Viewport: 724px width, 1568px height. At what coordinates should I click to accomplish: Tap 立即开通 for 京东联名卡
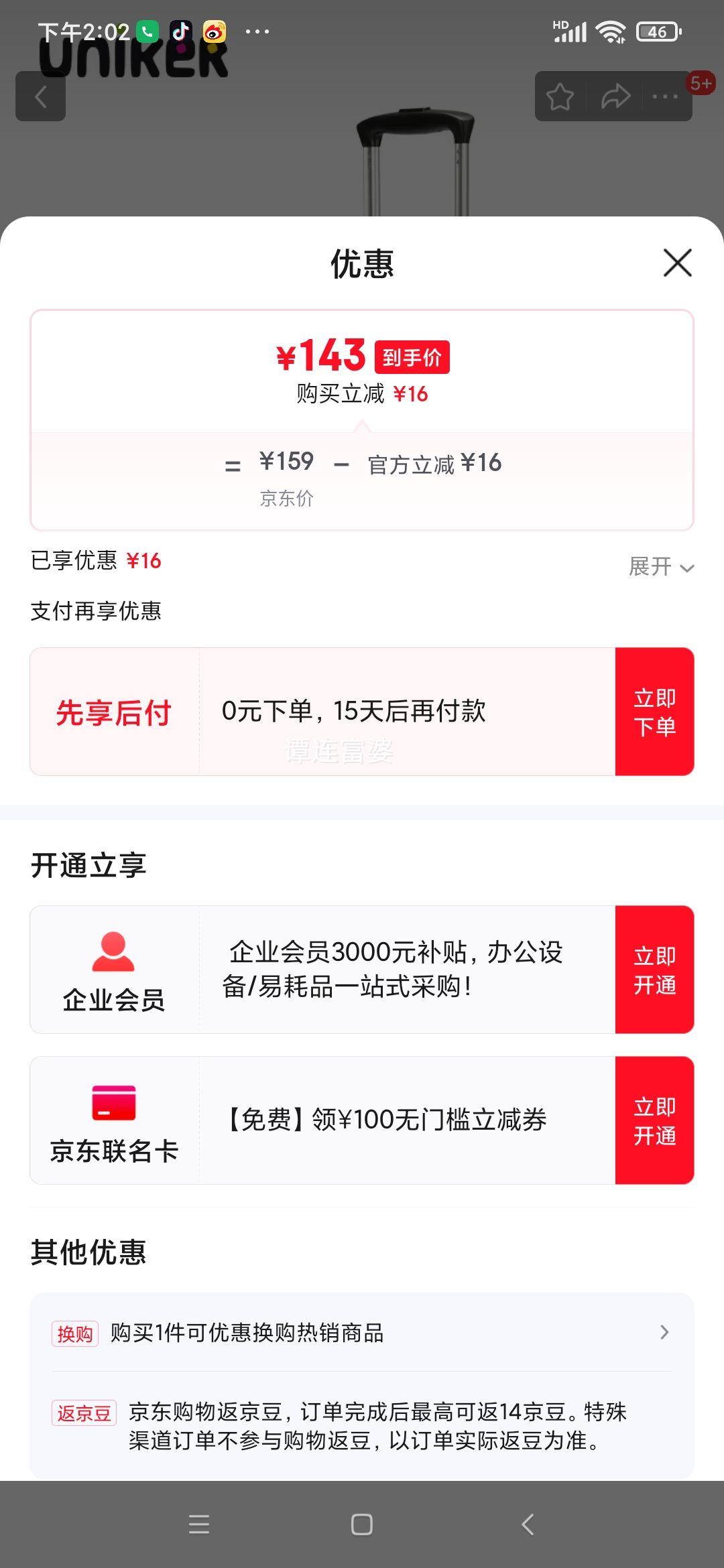[654, 1120]
